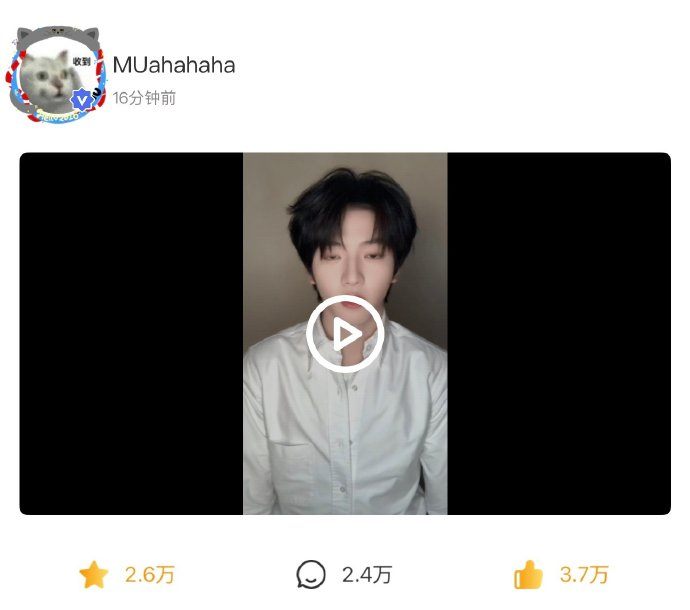The image size is (690, 610).
Task: Play the video in the post
Action: coord(345,334)
